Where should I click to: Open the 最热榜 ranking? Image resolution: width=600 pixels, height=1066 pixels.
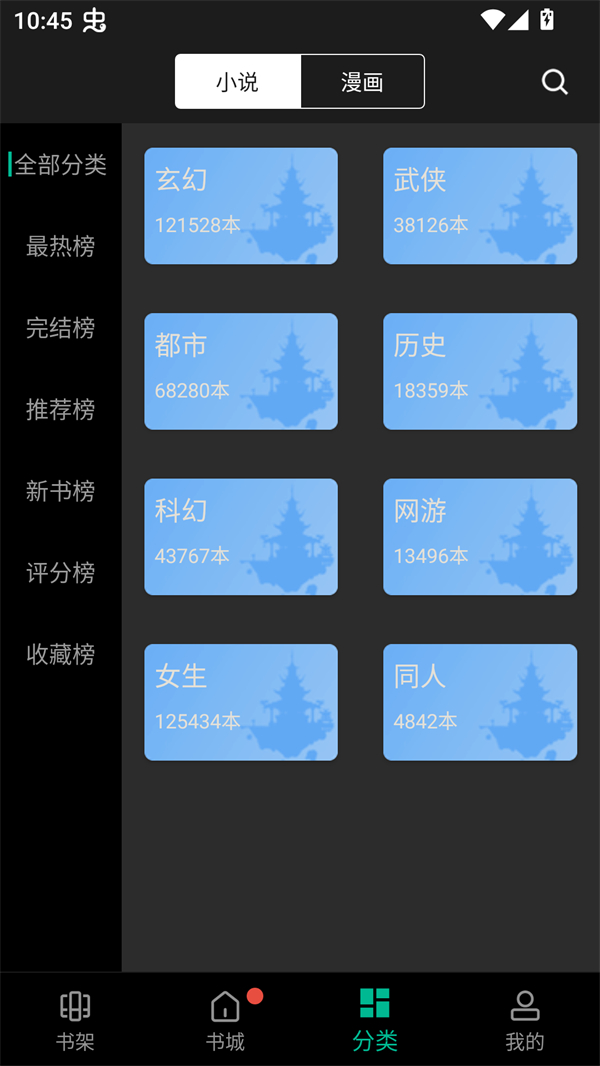click(61, 246)
